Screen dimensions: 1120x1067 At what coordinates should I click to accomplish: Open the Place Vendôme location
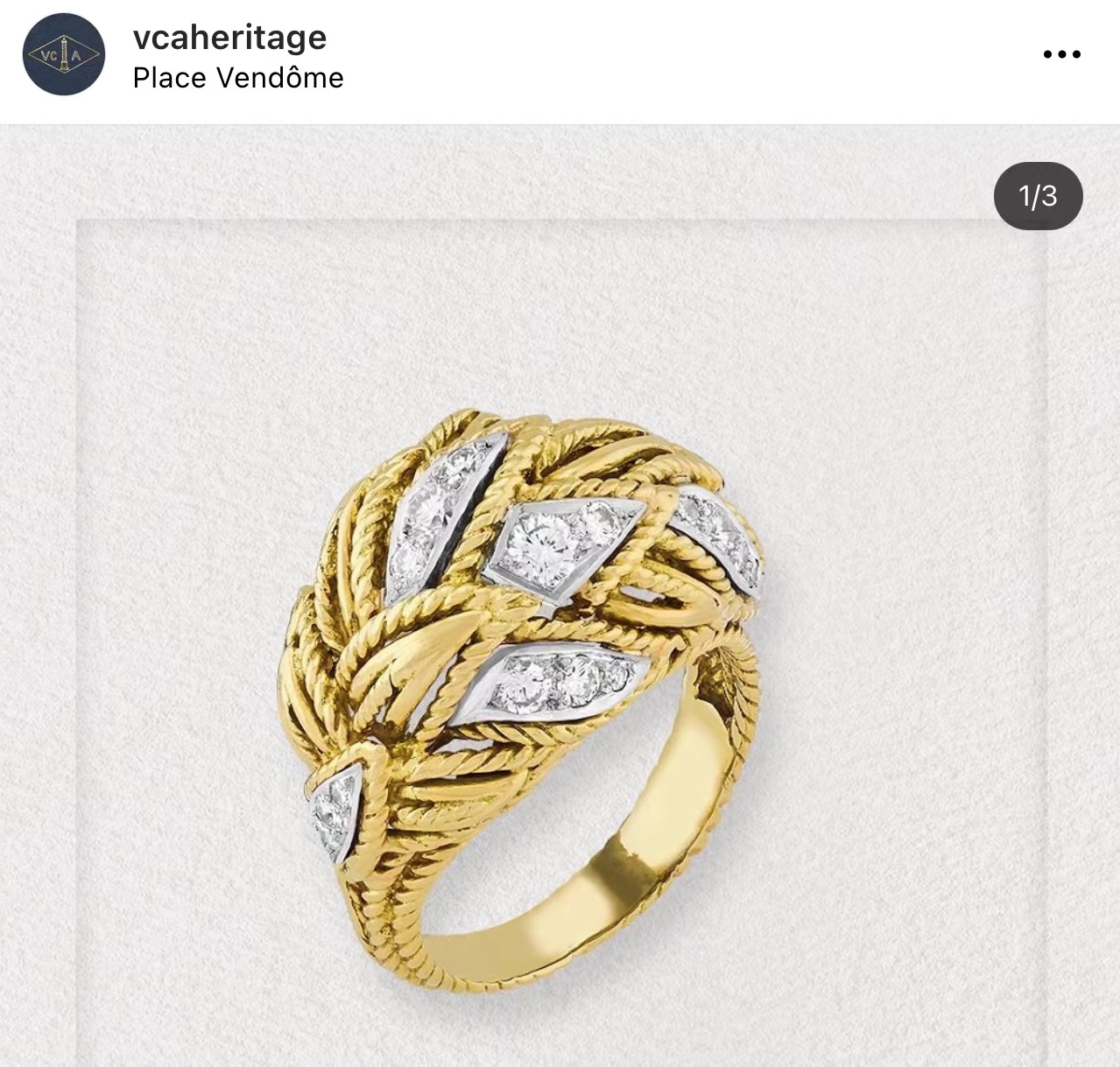coord(237,78)
